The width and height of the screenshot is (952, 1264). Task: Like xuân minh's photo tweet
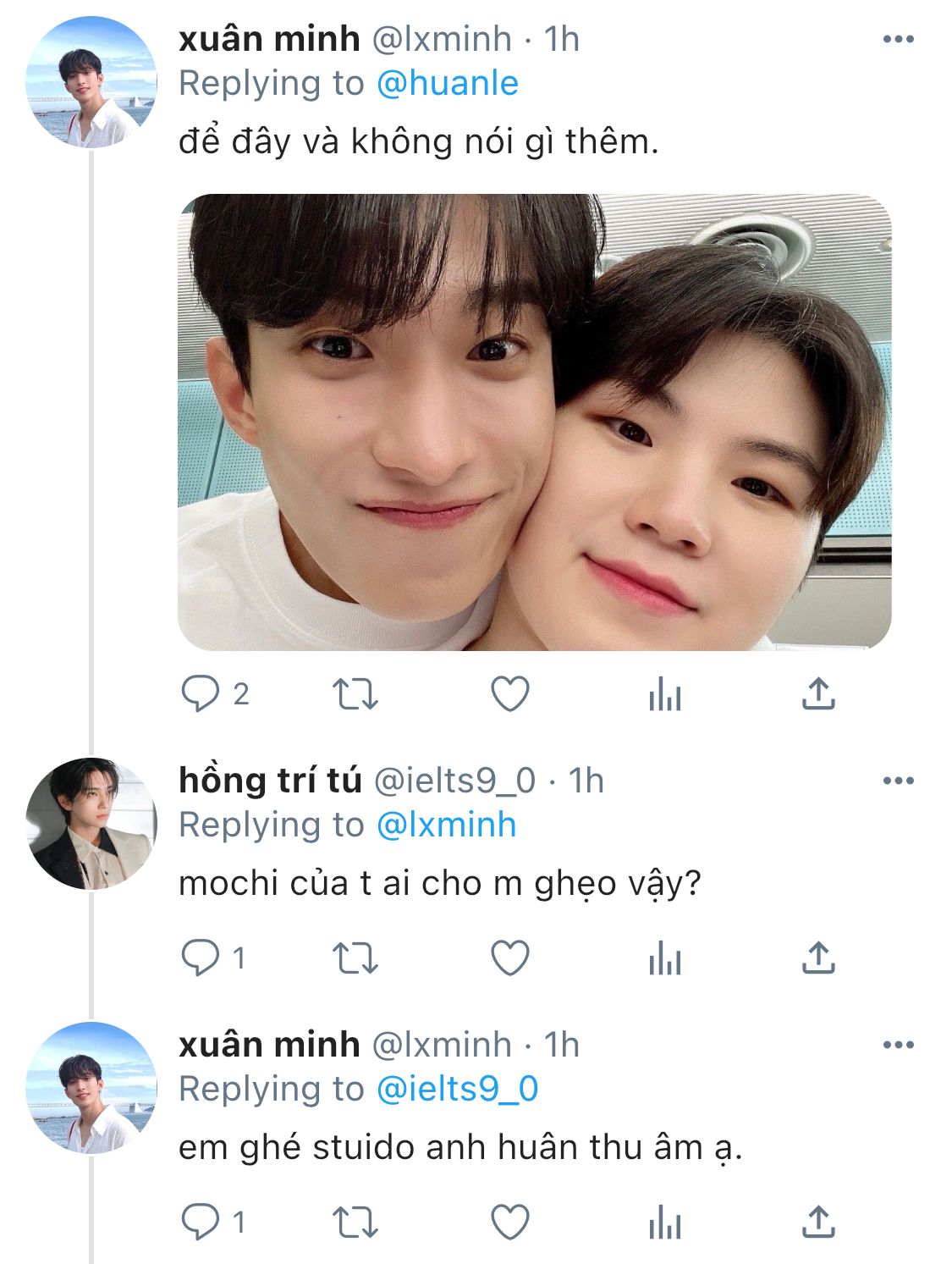pyautogui.click(x=510, y=694)
